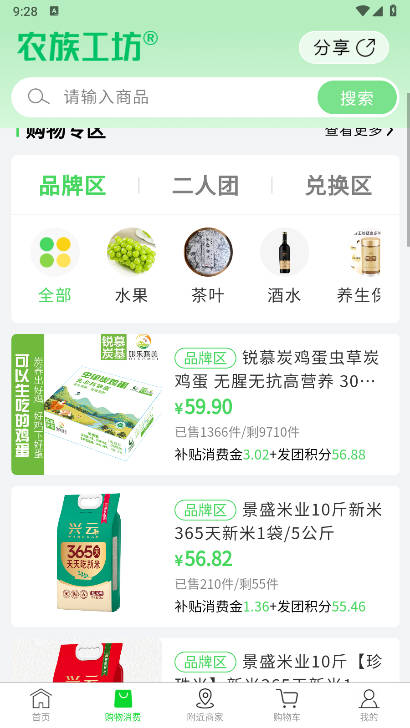
Task: Switch to the 兑换区 tab
Action: (338, 186)
